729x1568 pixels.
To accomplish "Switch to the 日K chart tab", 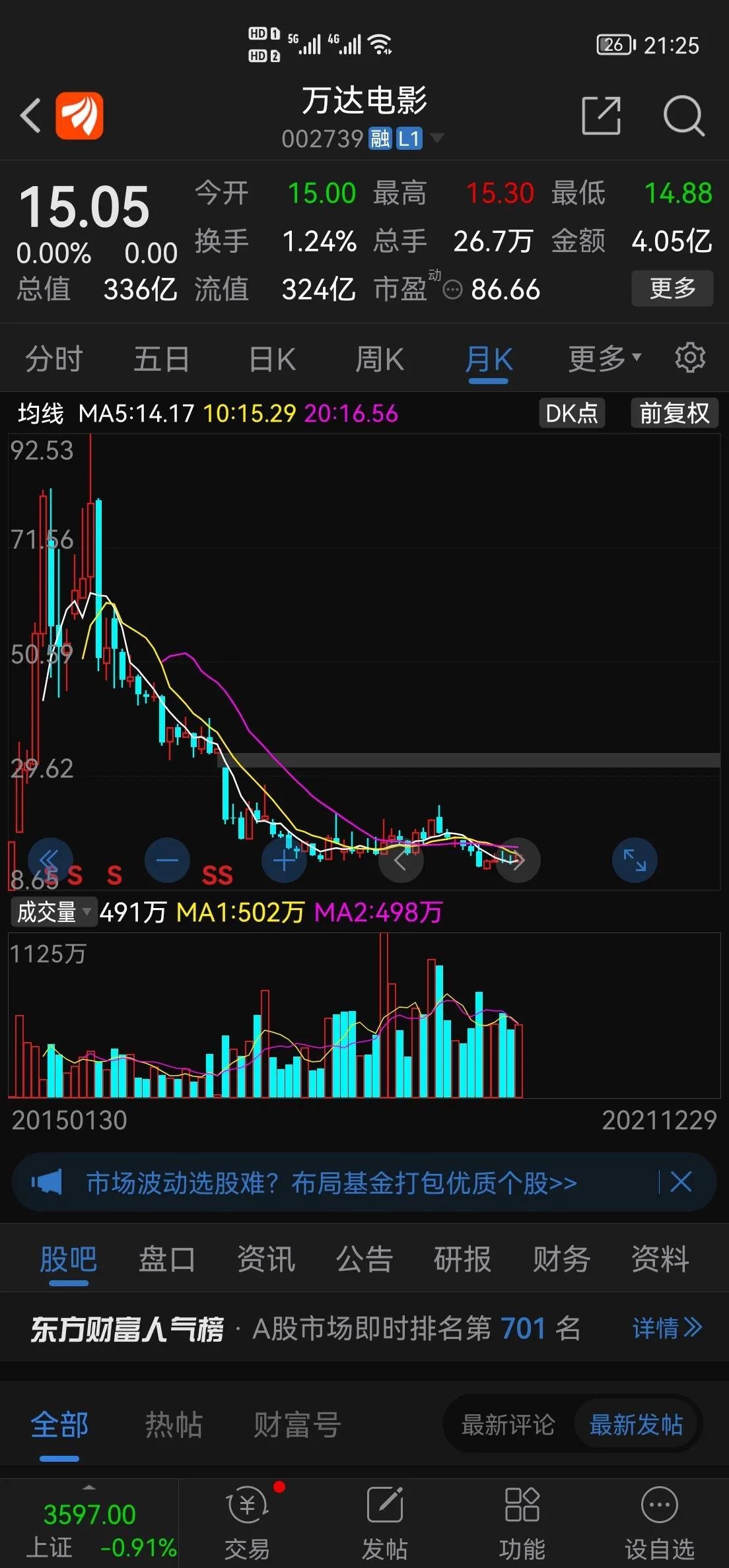I will click(272, 360).
